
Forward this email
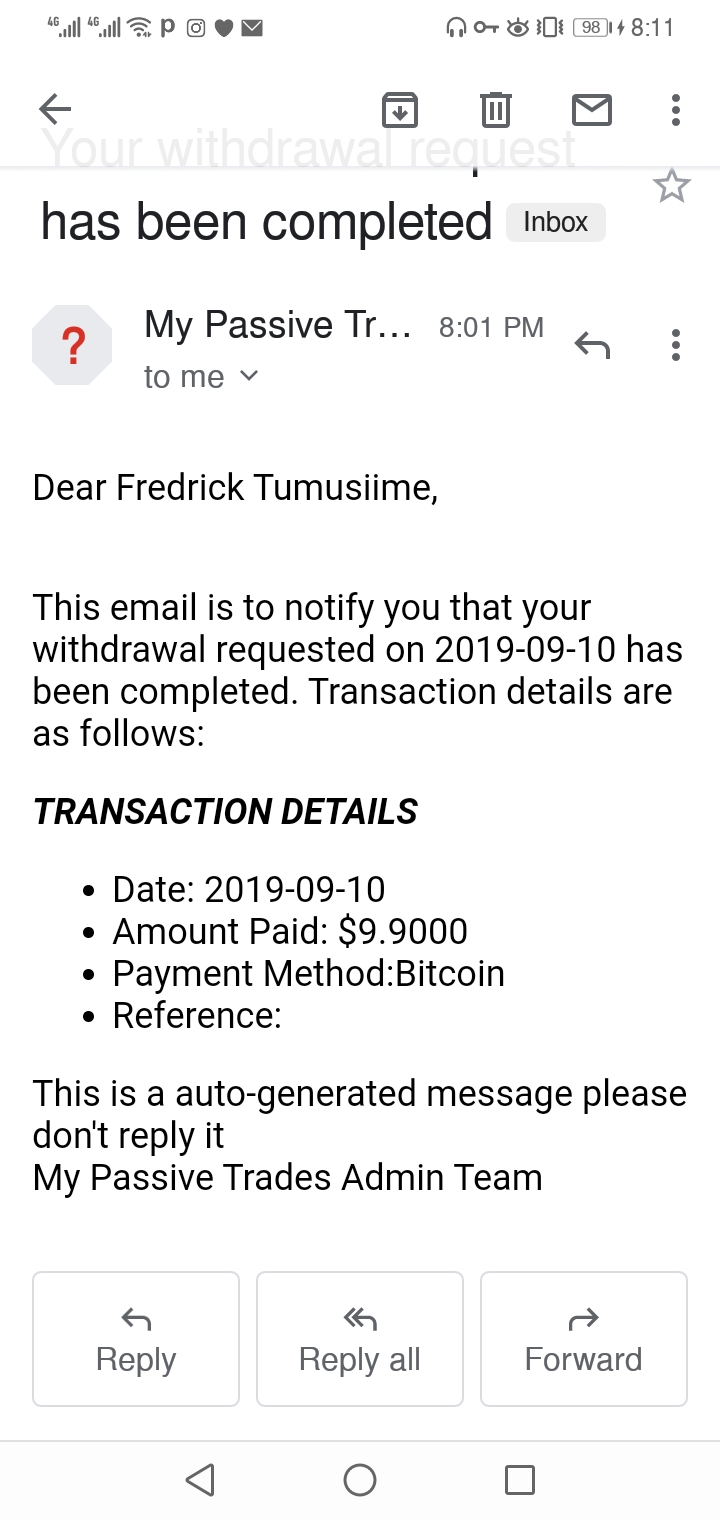click(584, 1339)
